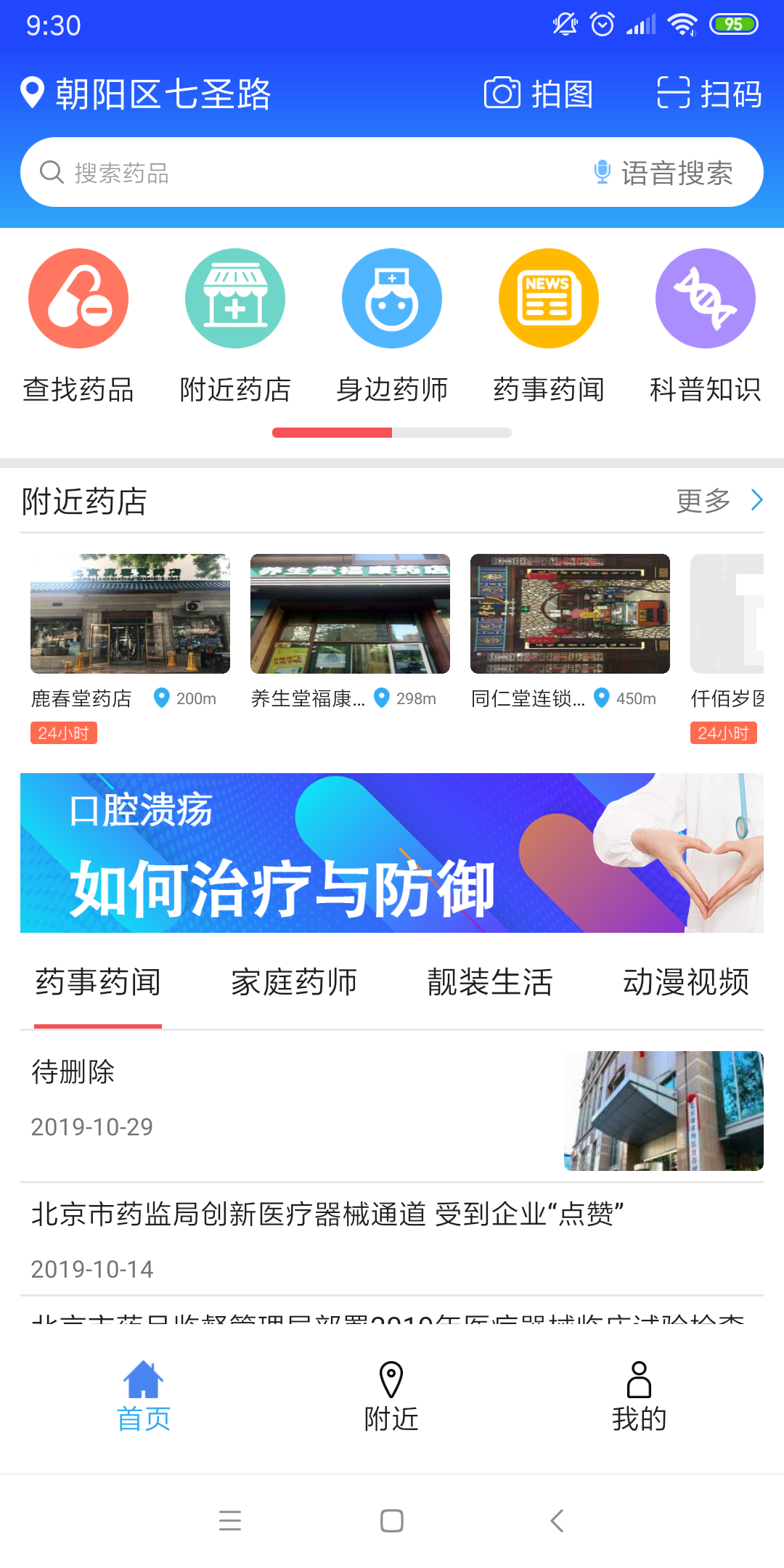
Task: Tap the 拍图 camera icon
Action: click(x=502, y=93)
